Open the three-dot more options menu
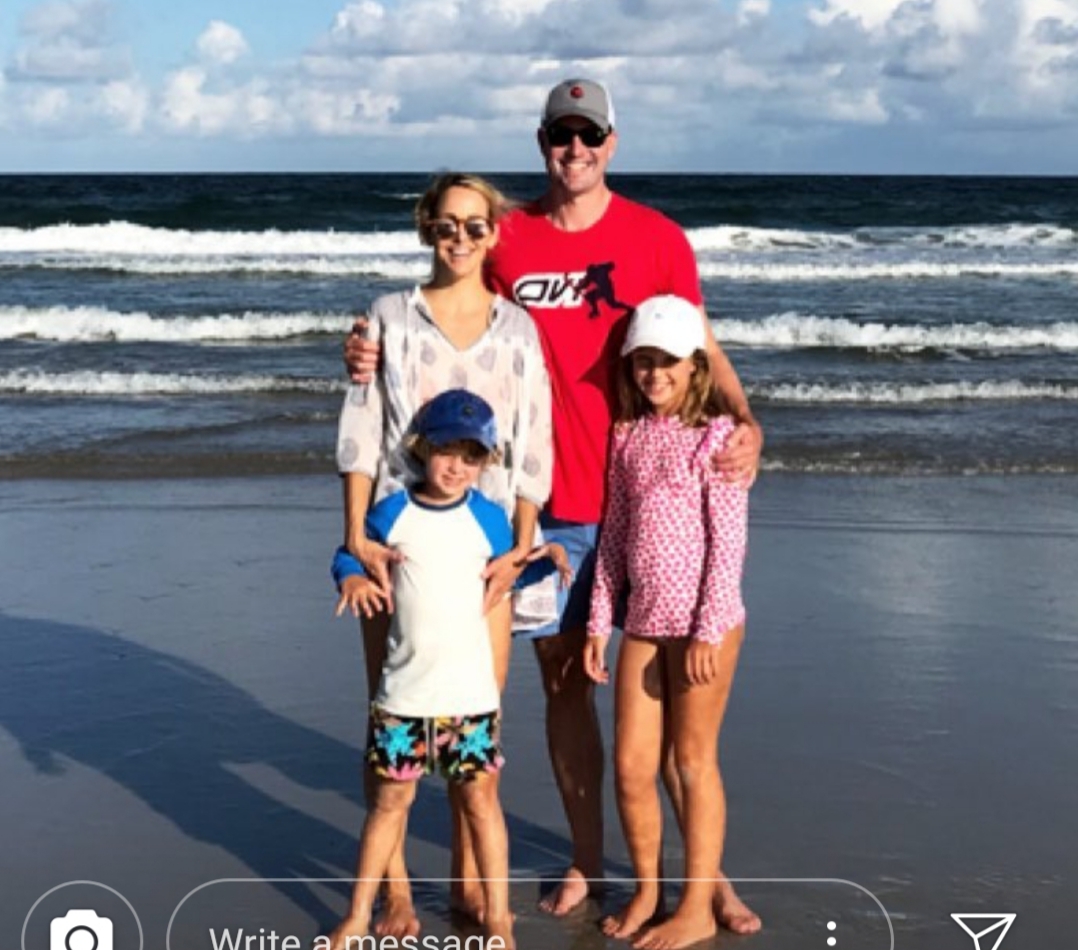The image size is (1078, 950). [831, 934]
